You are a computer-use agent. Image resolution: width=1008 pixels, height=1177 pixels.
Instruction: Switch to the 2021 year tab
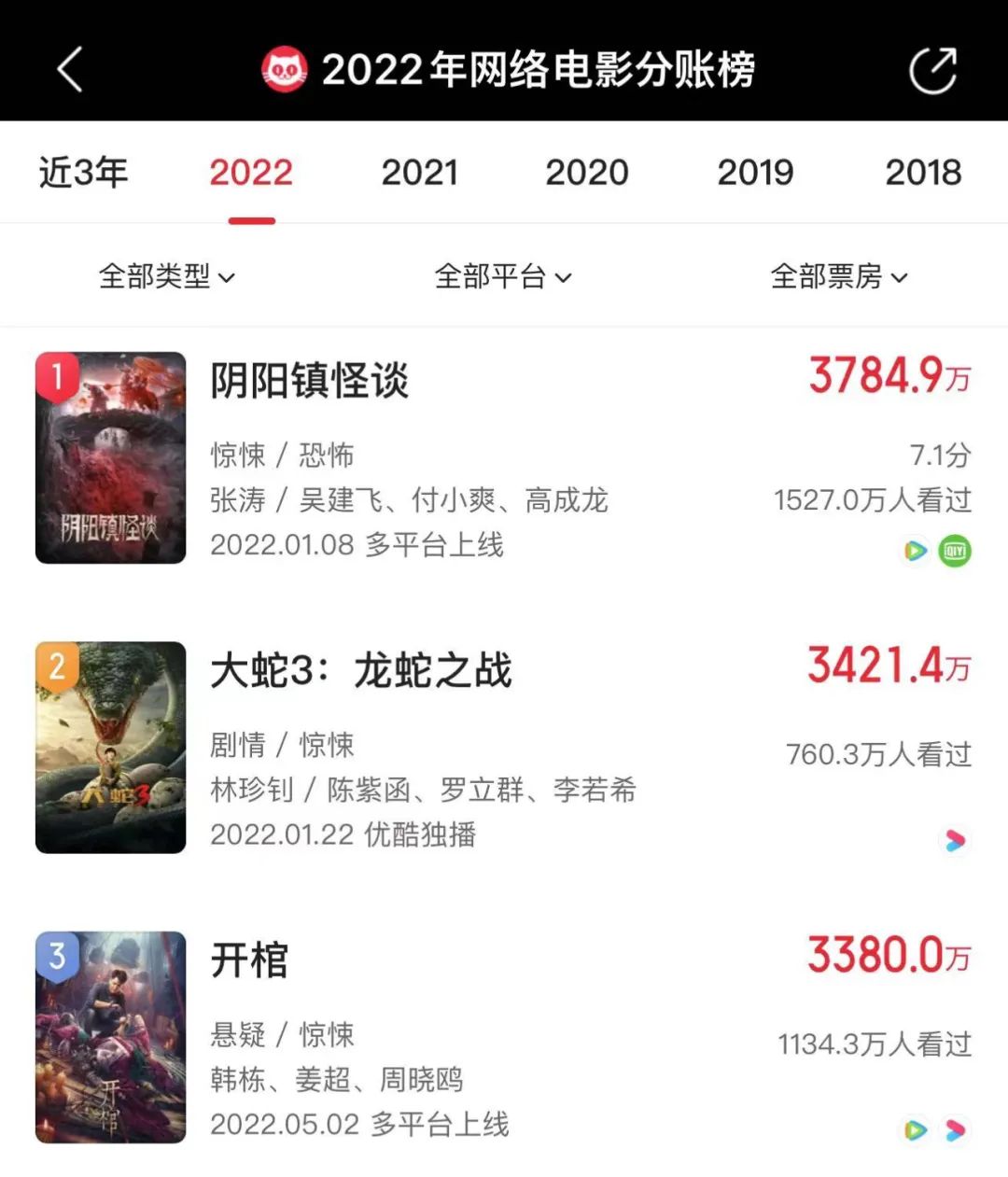click(x=419, y=173)
